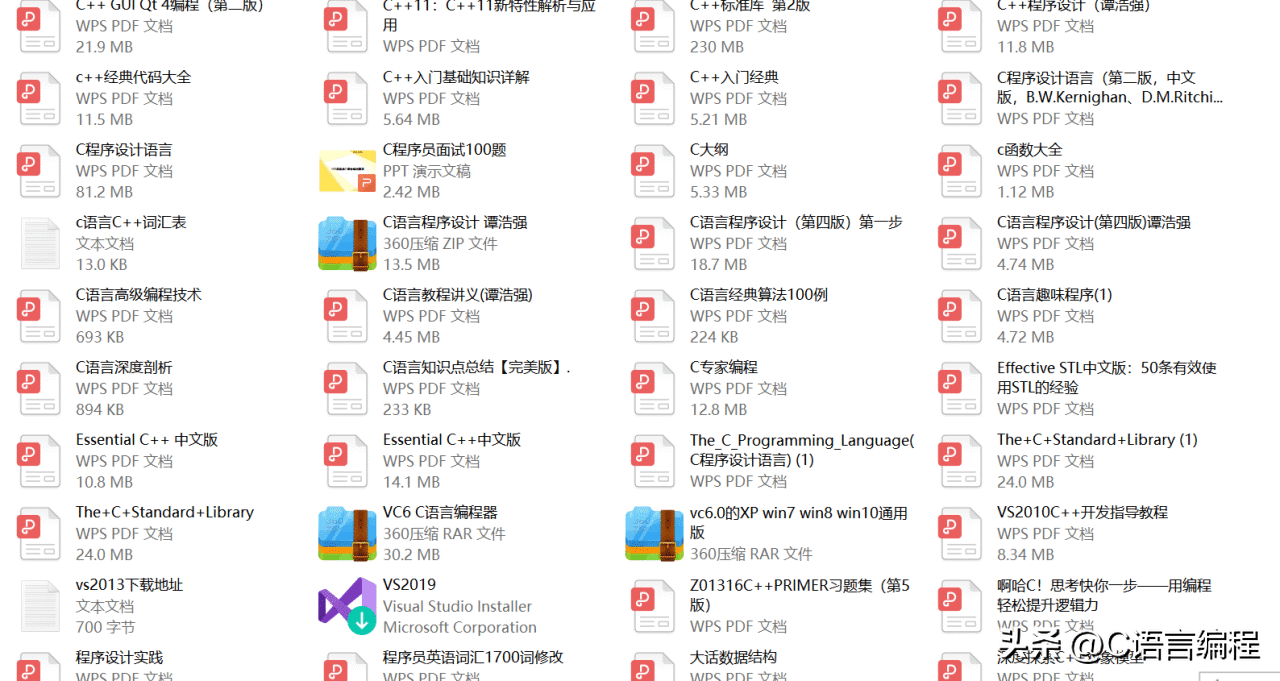Open the C语言深度剖析 document
This screenshot has height=681, width=1280.
[41, 388]
